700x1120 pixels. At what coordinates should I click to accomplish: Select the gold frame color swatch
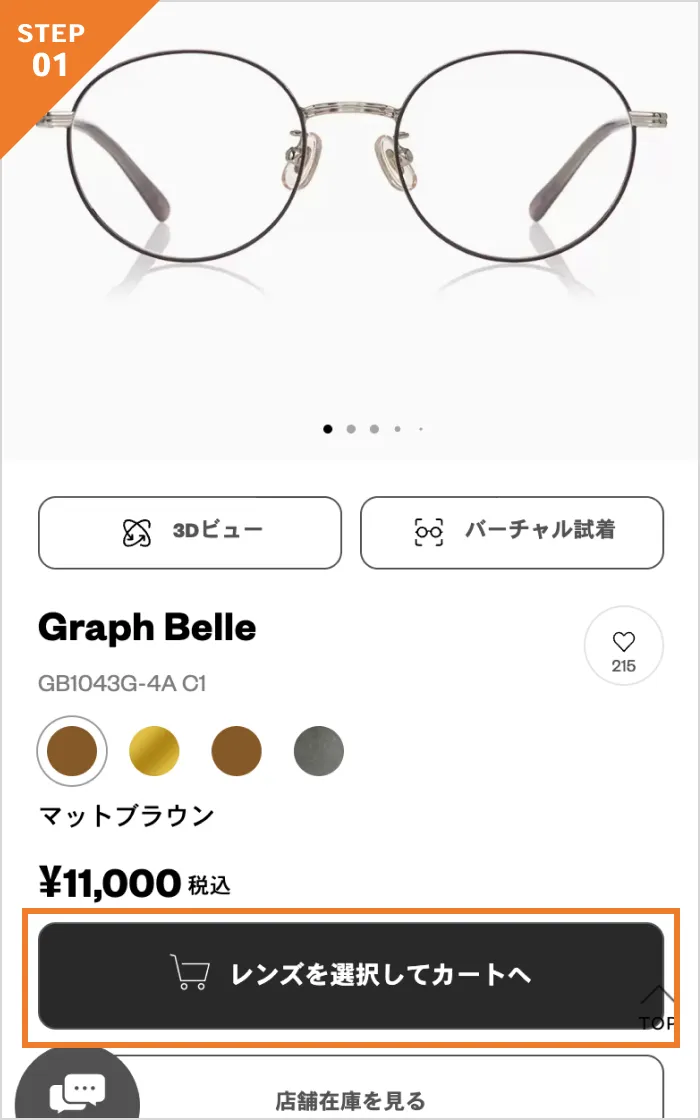click(154, 751)
